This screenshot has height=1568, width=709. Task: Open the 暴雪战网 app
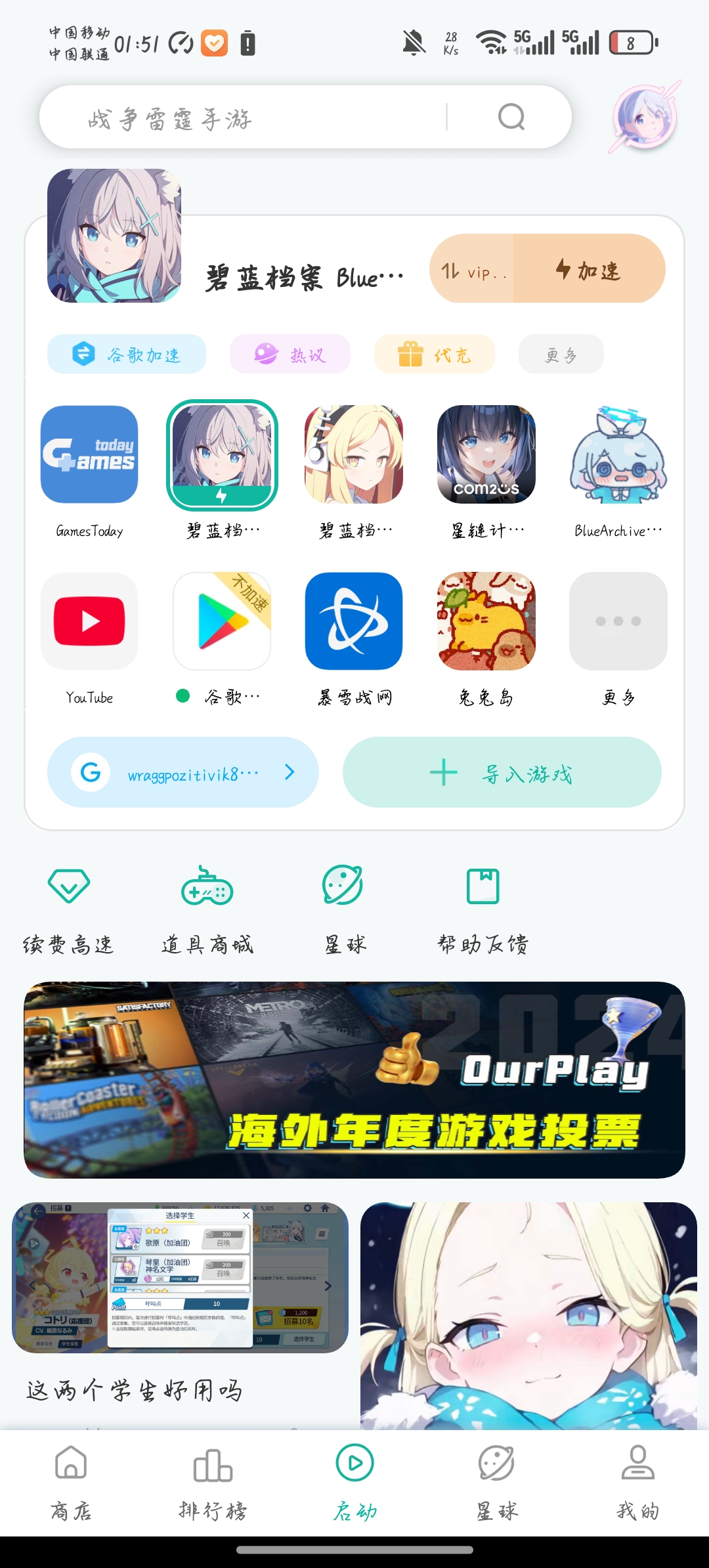point(354,621)
